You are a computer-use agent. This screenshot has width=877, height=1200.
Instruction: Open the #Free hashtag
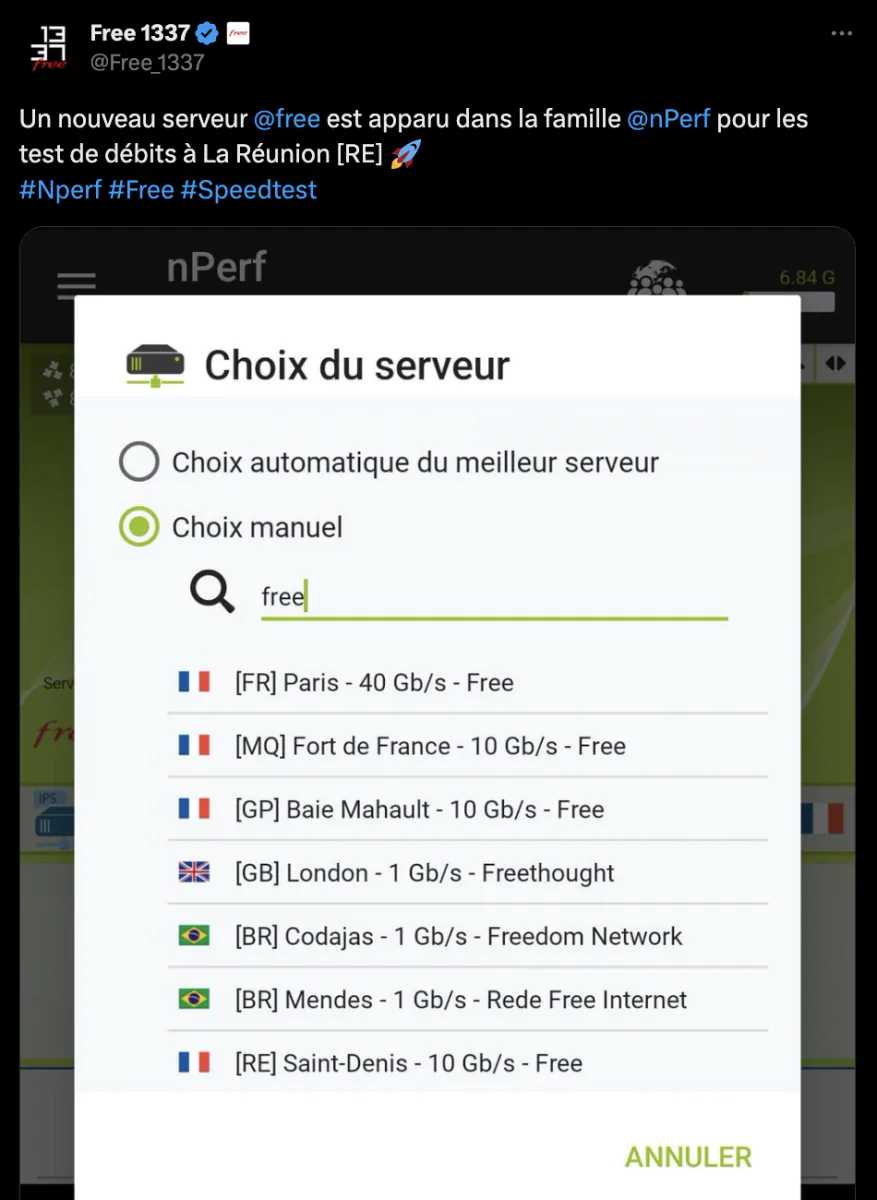pos(141,189)
